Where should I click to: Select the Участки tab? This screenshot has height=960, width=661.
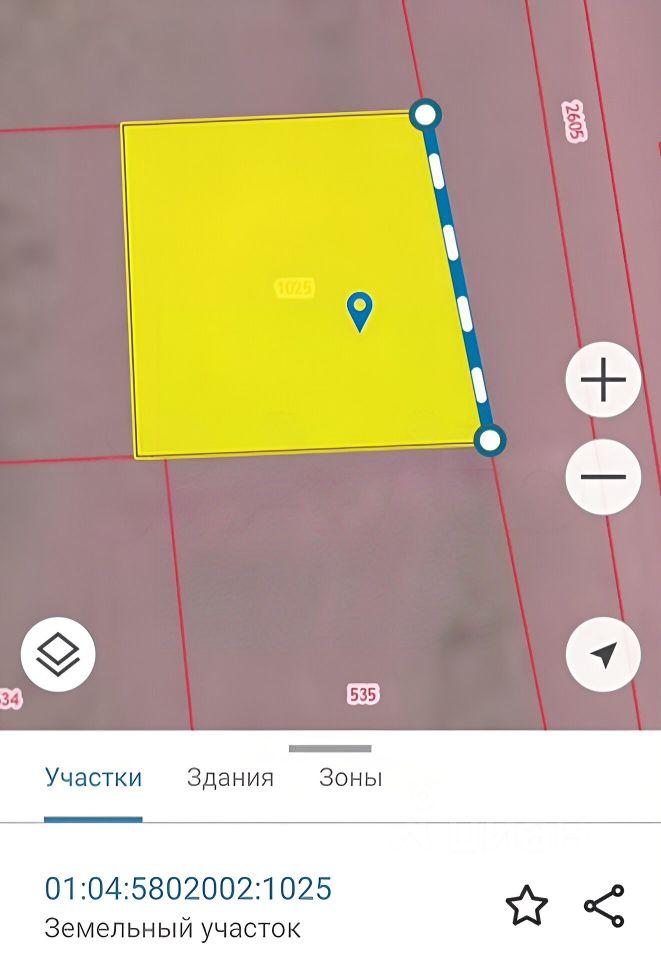[93, 778]
